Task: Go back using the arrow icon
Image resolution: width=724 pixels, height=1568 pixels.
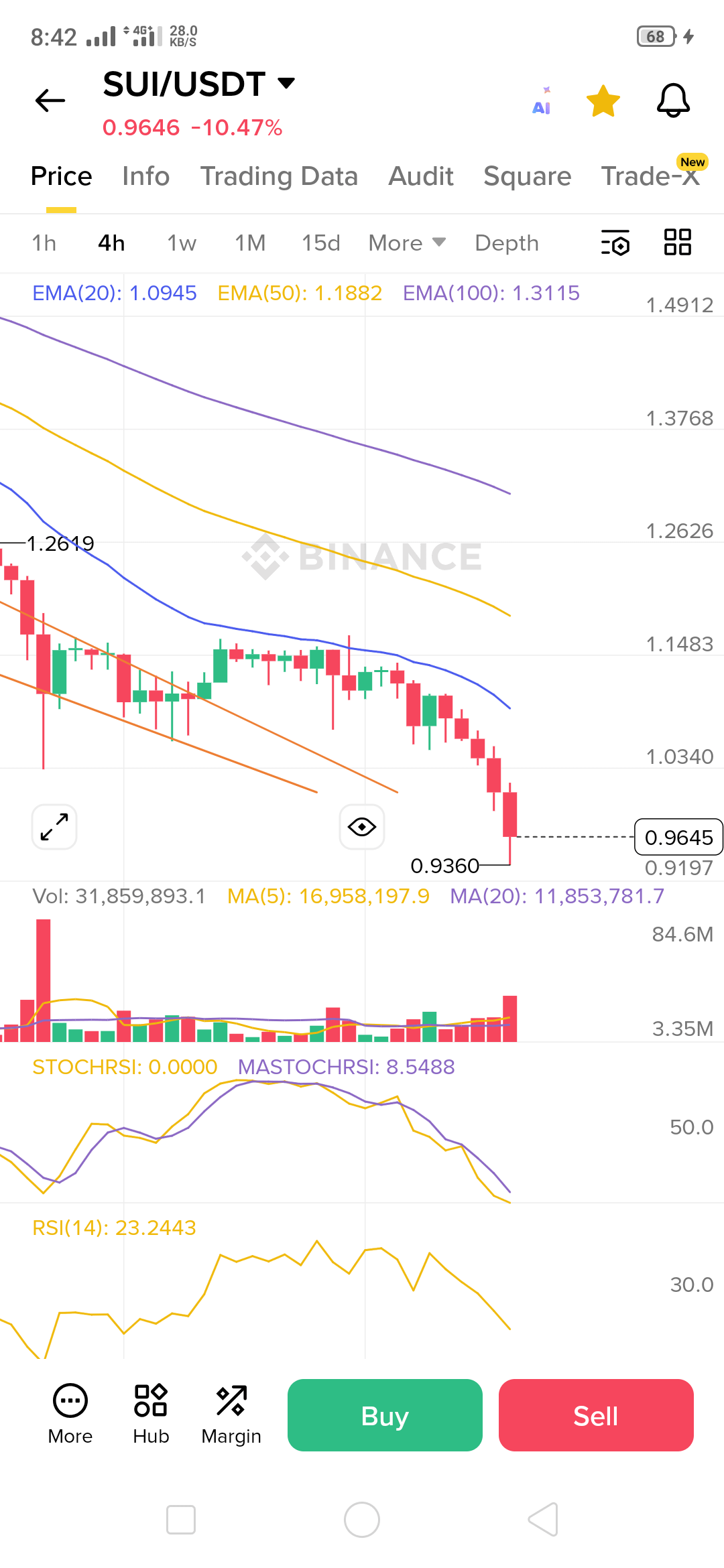Action: pyautogui.click(x=50, y=101)
